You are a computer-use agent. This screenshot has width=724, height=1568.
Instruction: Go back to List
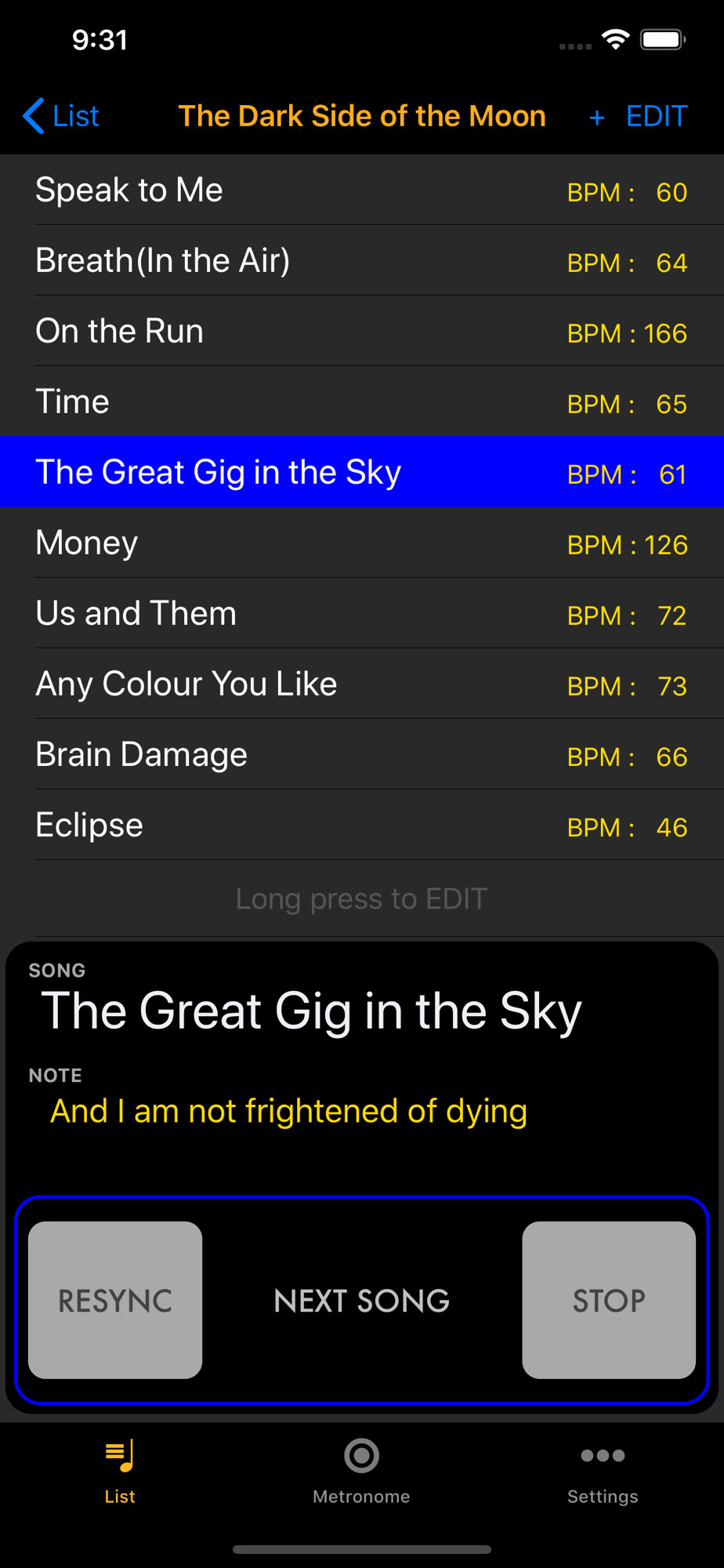pyautogui.click(x=61, y=116)
